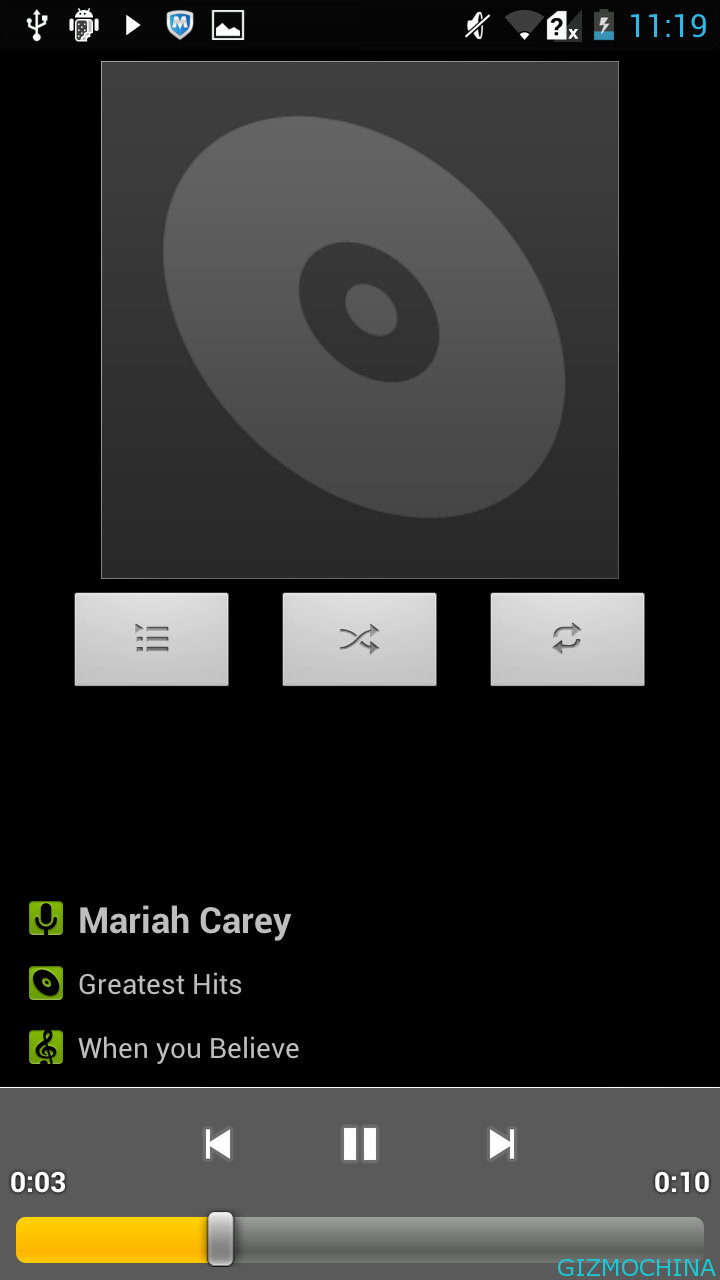Toggle shuffle mode
The height and width of the screenshot is (1280, 720).
click(x=359, y=639)
